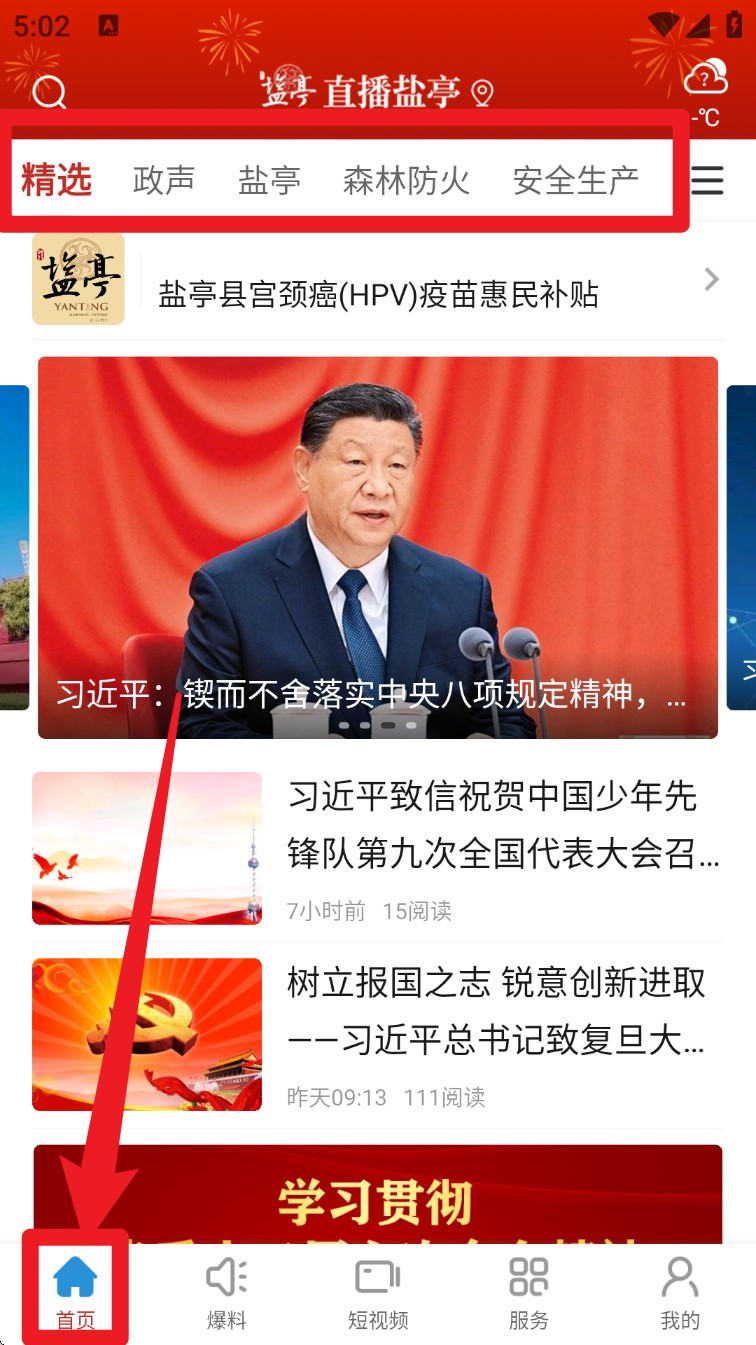756x1345 pixels.
Task: Read the 少年先锋队第九次全国代表大会 article
Action: pos(502,825)
